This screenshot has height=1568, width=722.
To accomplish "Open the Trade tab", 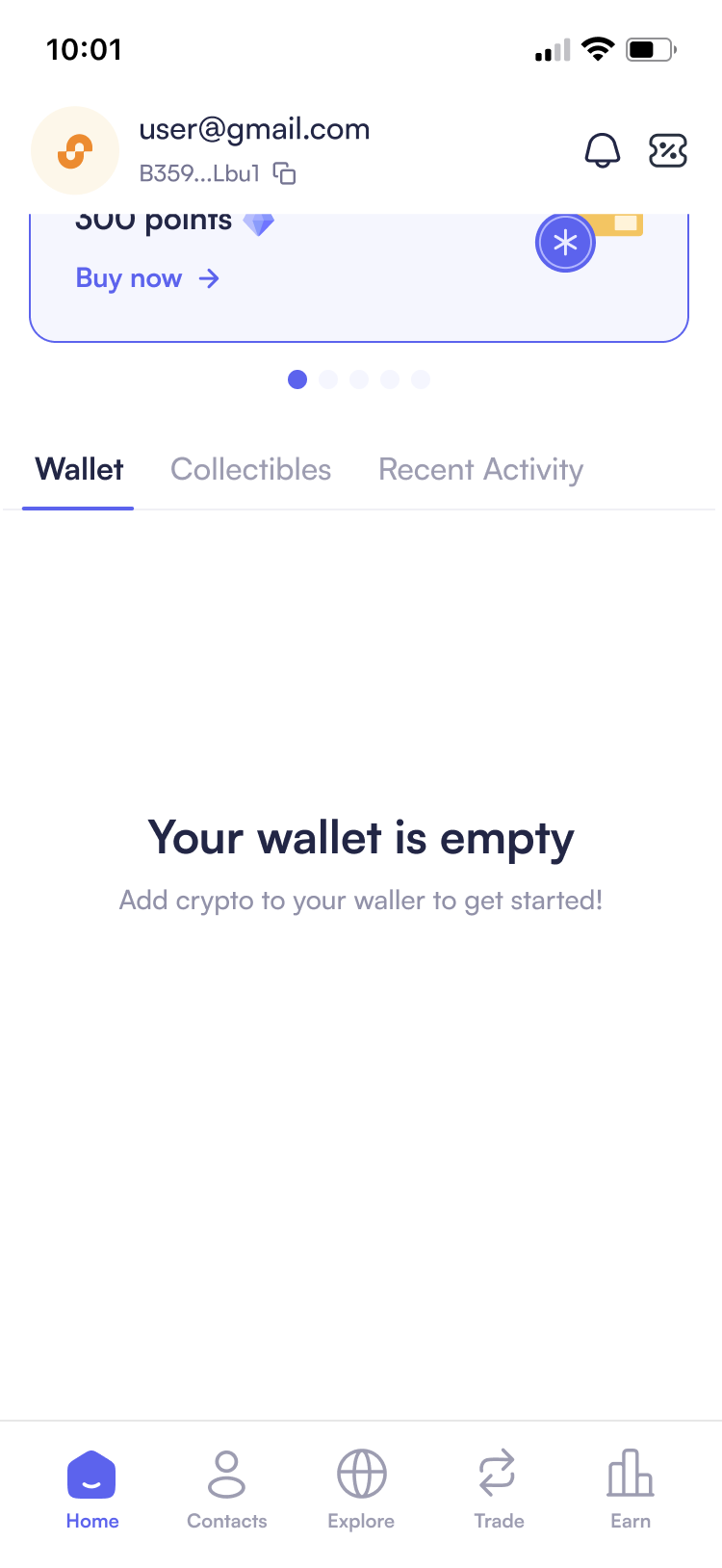I will 498,1489.
